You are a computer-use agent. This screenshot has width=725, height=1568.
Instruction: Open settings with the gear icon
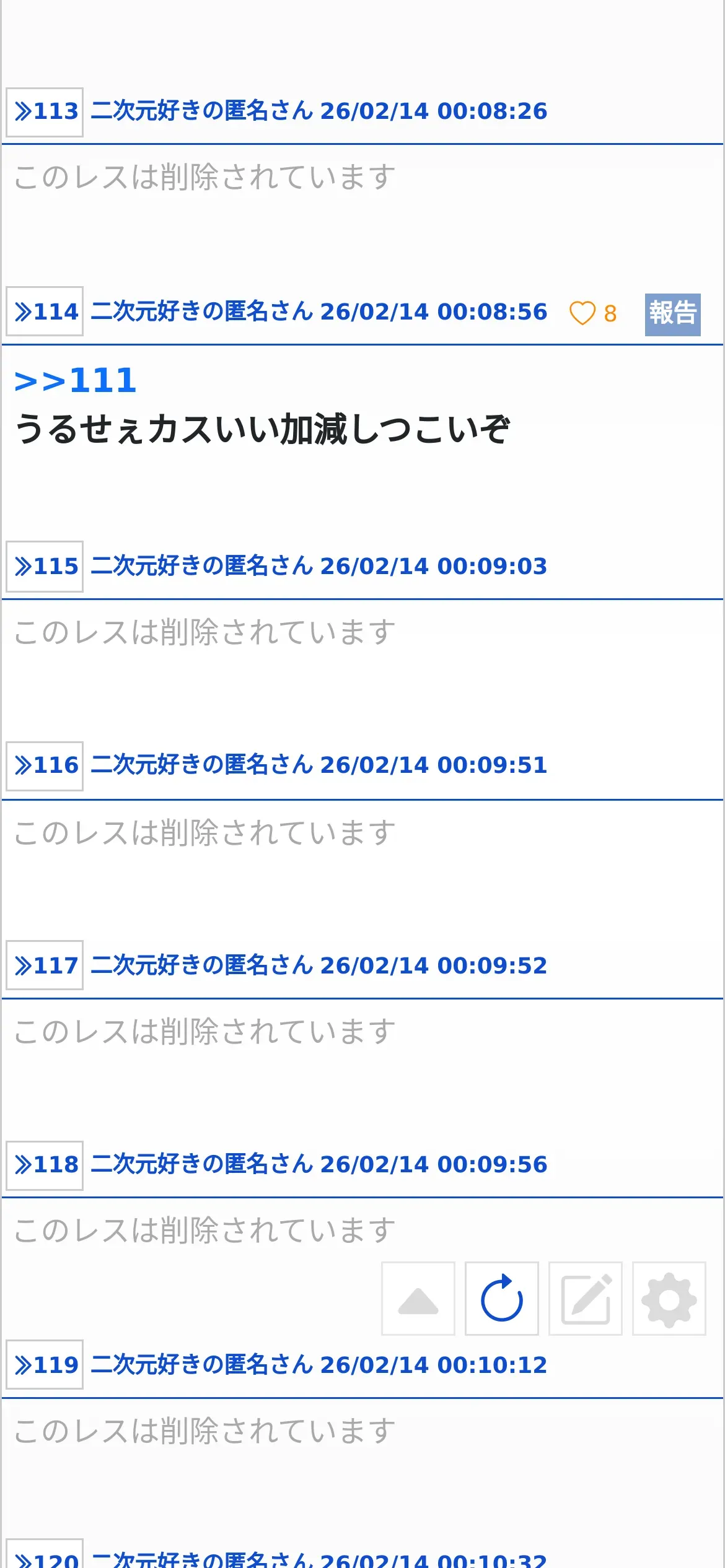[669, 1299]
